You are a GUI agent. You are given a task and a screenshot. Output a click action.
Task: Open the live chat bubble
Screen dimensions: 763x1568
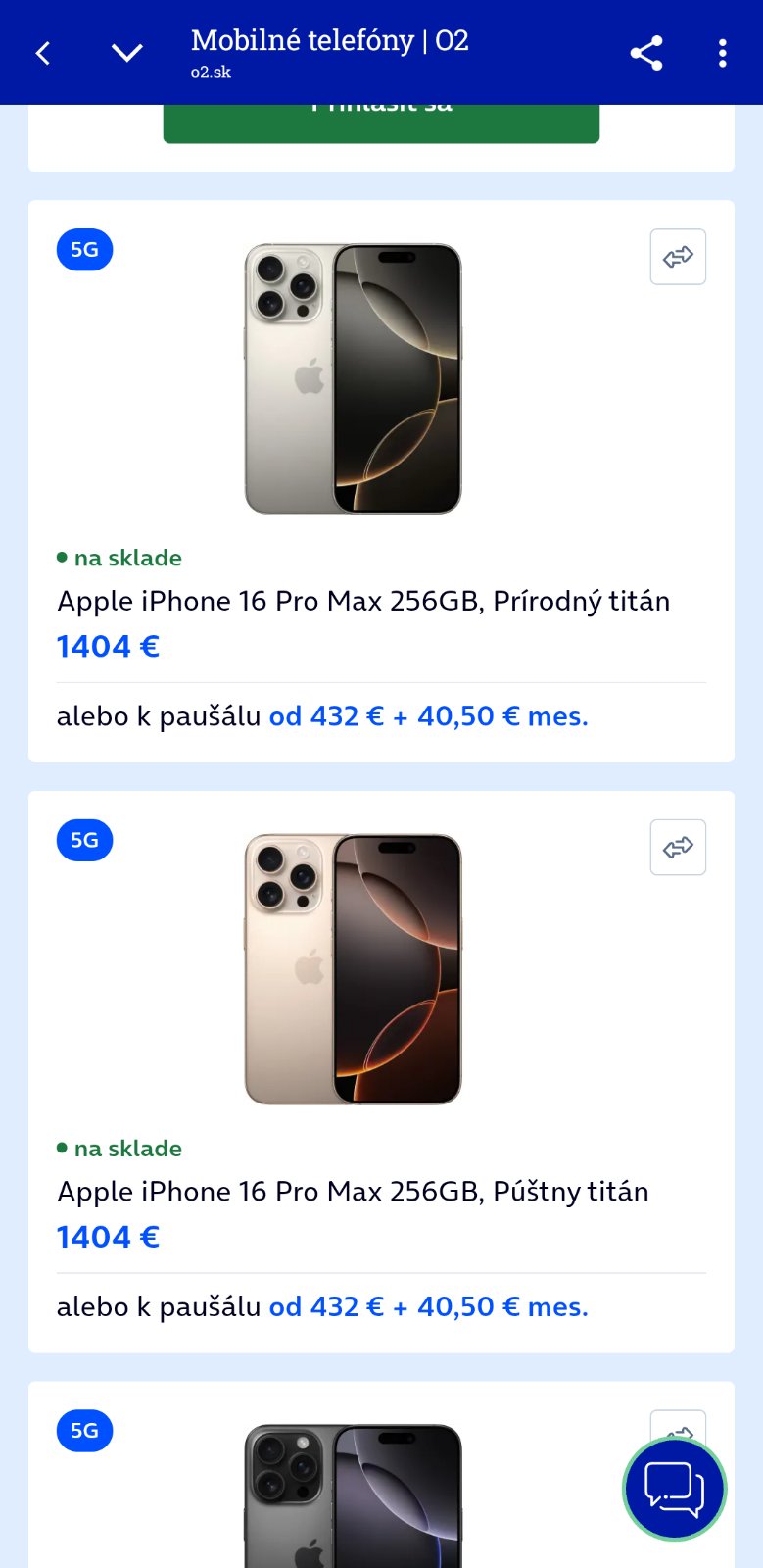[674, 1489]
